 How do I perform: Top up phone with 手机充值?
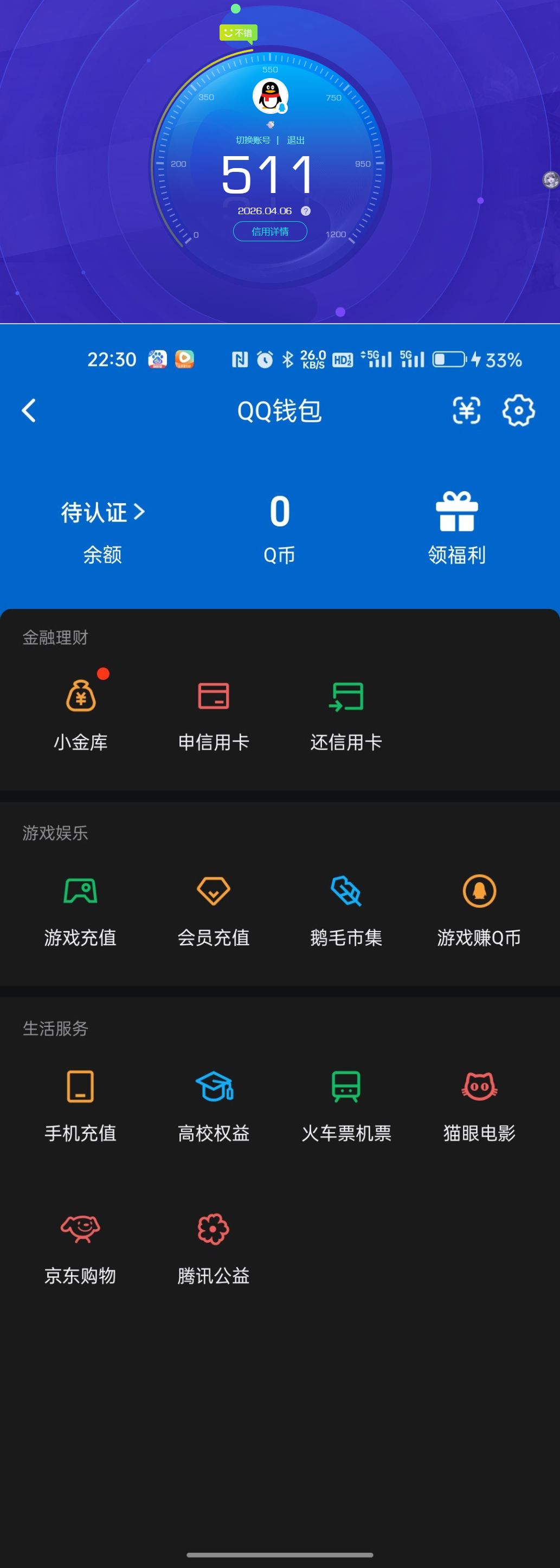pyautogui.click(x=80, y=1103)
